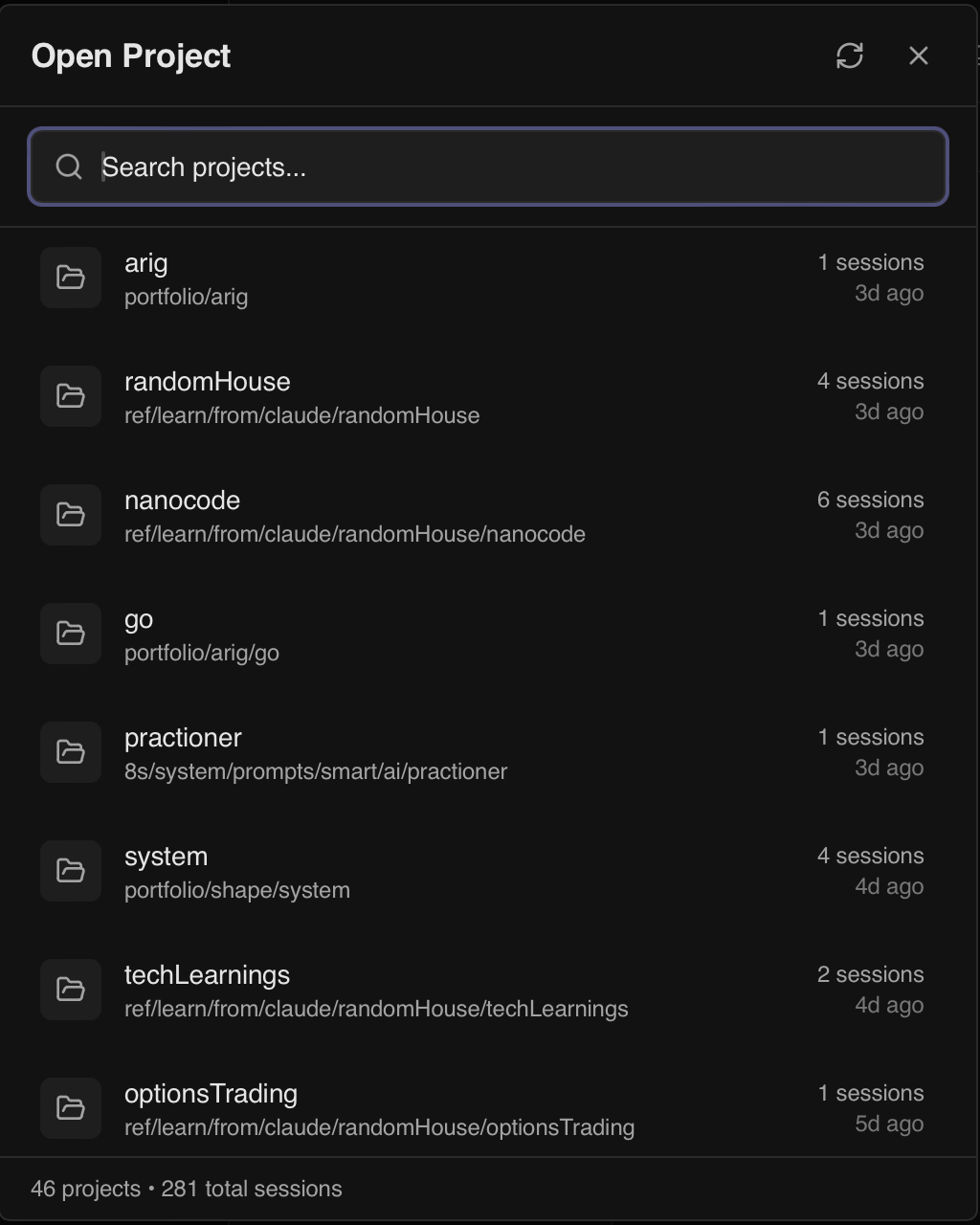Open the system project entry
The width and height of the screenshot is (980, 1225).
pos(383,871)
